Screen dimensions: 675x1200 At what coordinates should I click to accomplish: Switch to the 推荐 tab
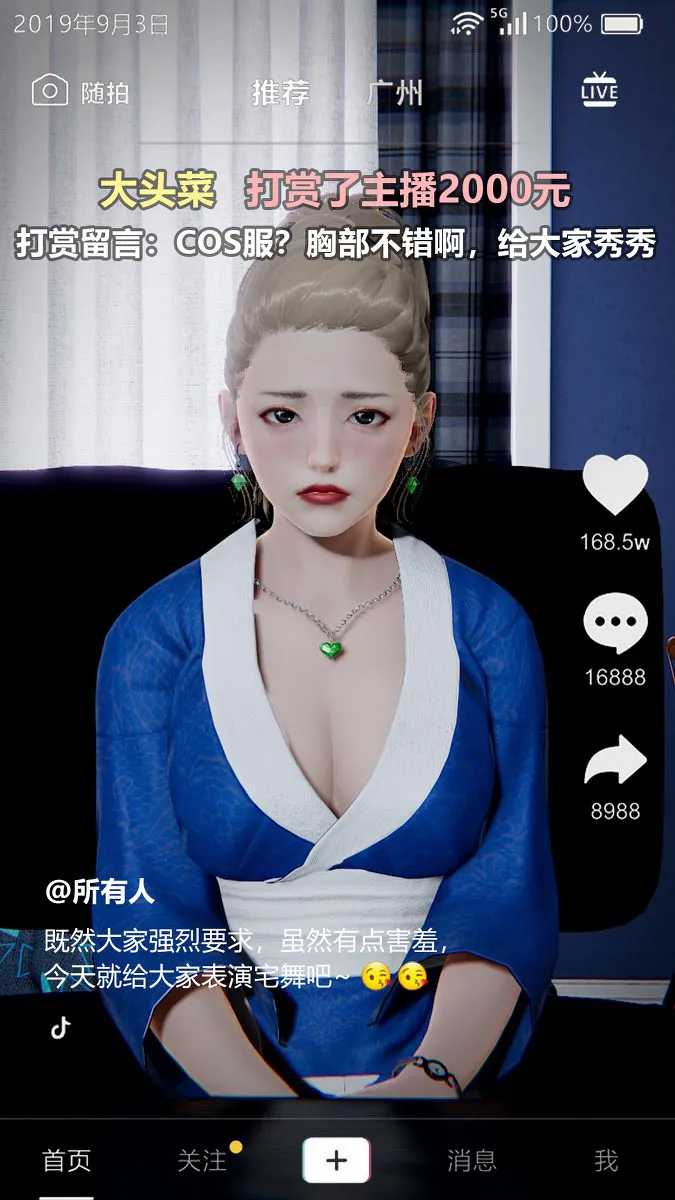(280, 93)
